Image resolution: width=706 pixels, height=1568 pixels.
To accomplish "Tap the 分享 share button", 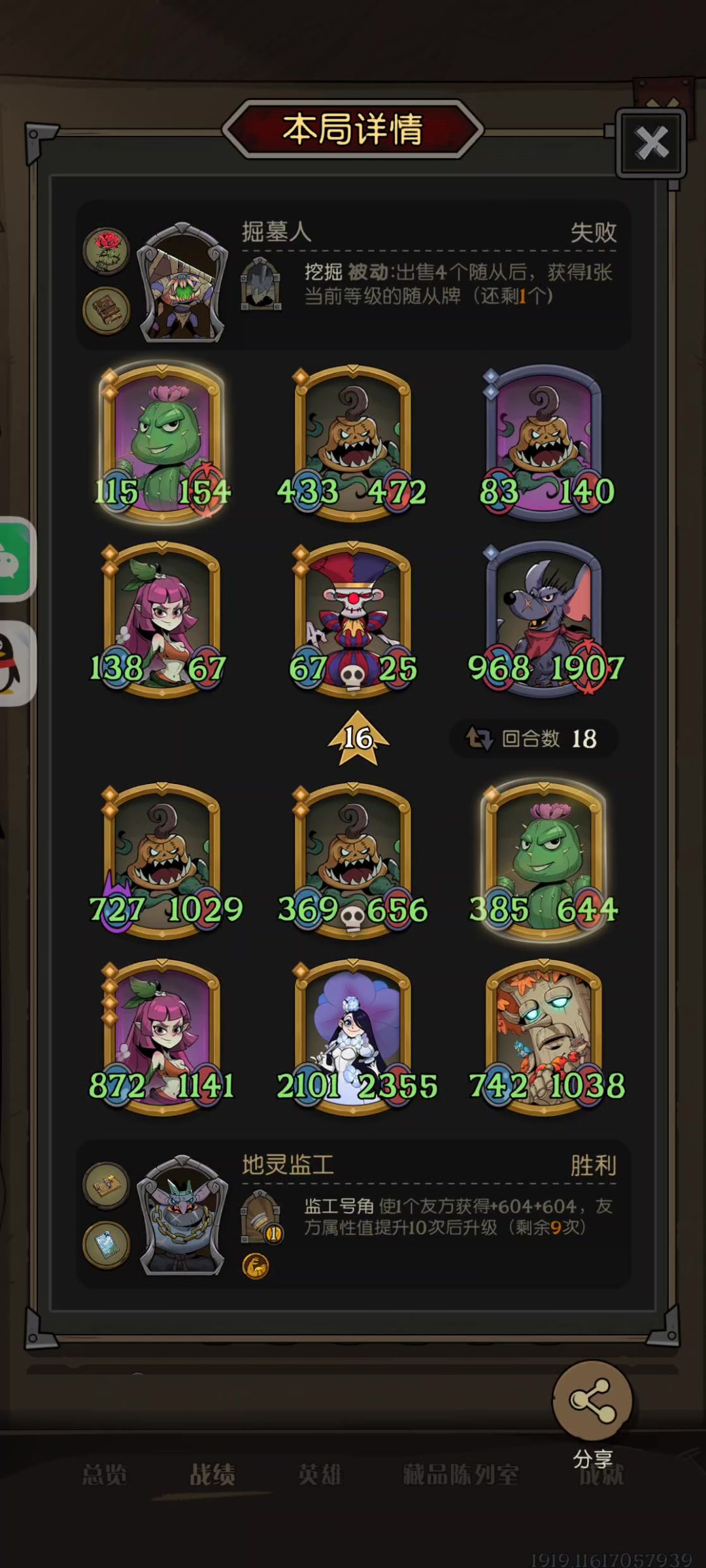I will pyautogui.click(x=592, y=1400).
